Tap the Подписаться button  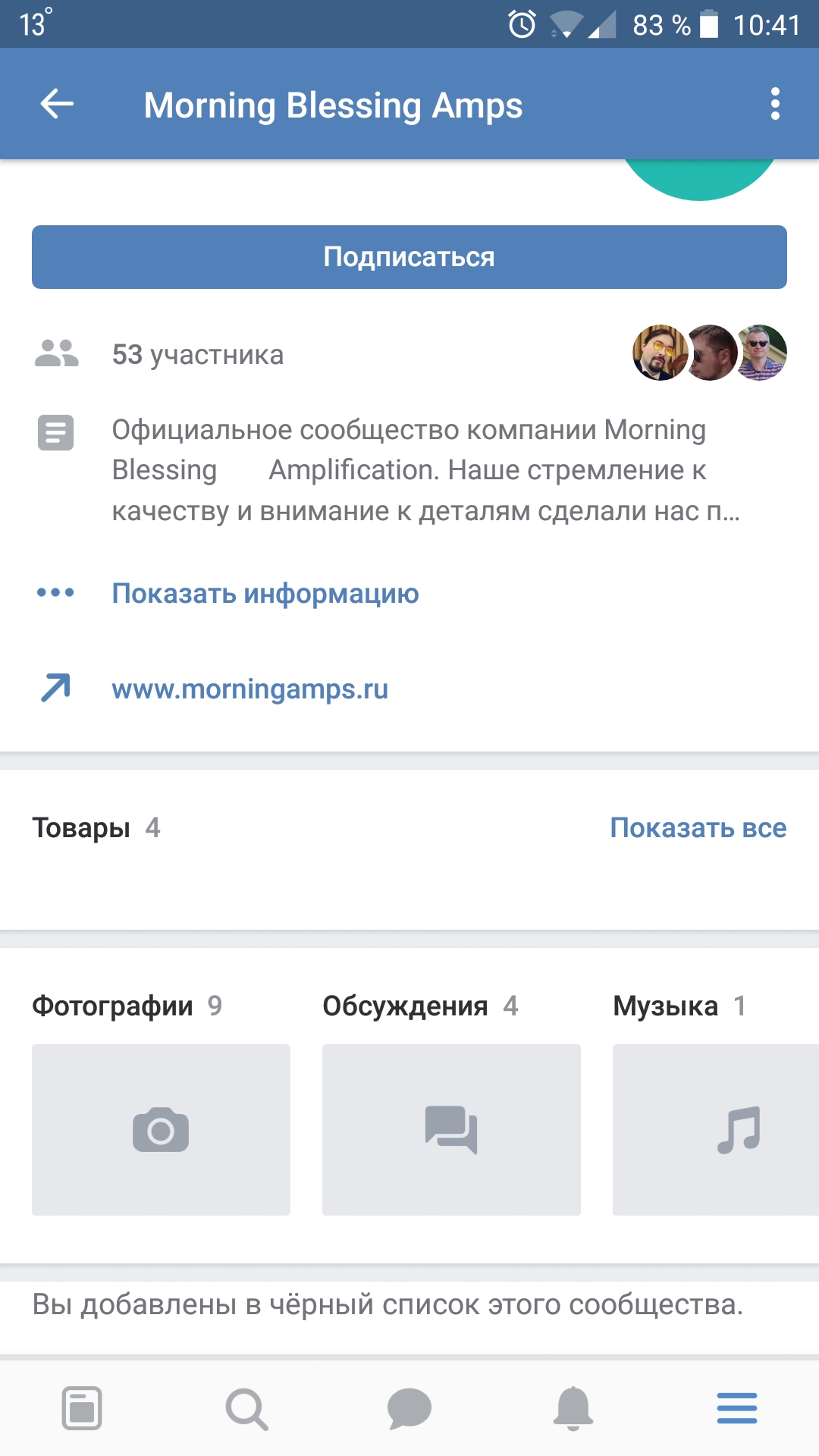409,257
